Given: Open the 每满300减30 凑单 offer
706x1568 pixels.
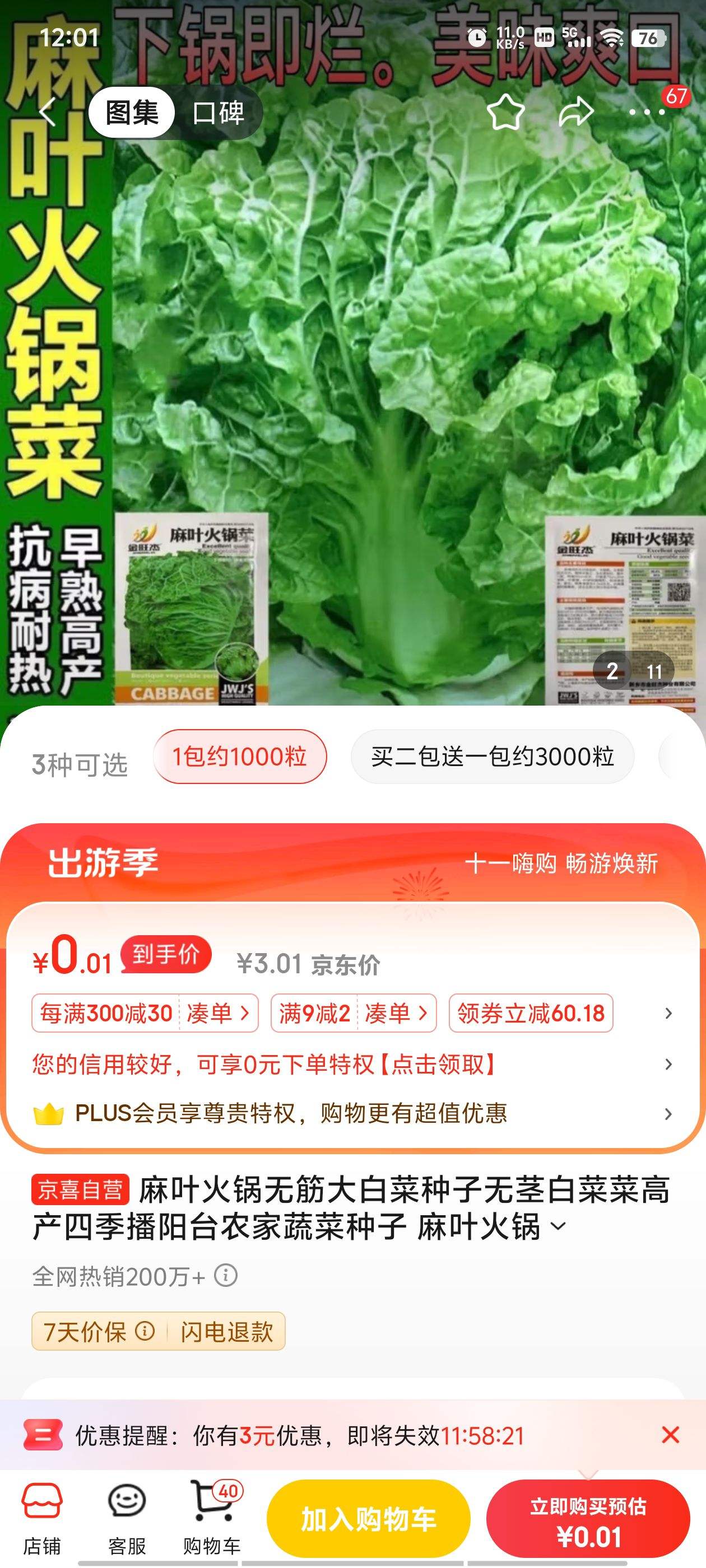Looking at the screenshot, I should click(x=145, y=1014).
